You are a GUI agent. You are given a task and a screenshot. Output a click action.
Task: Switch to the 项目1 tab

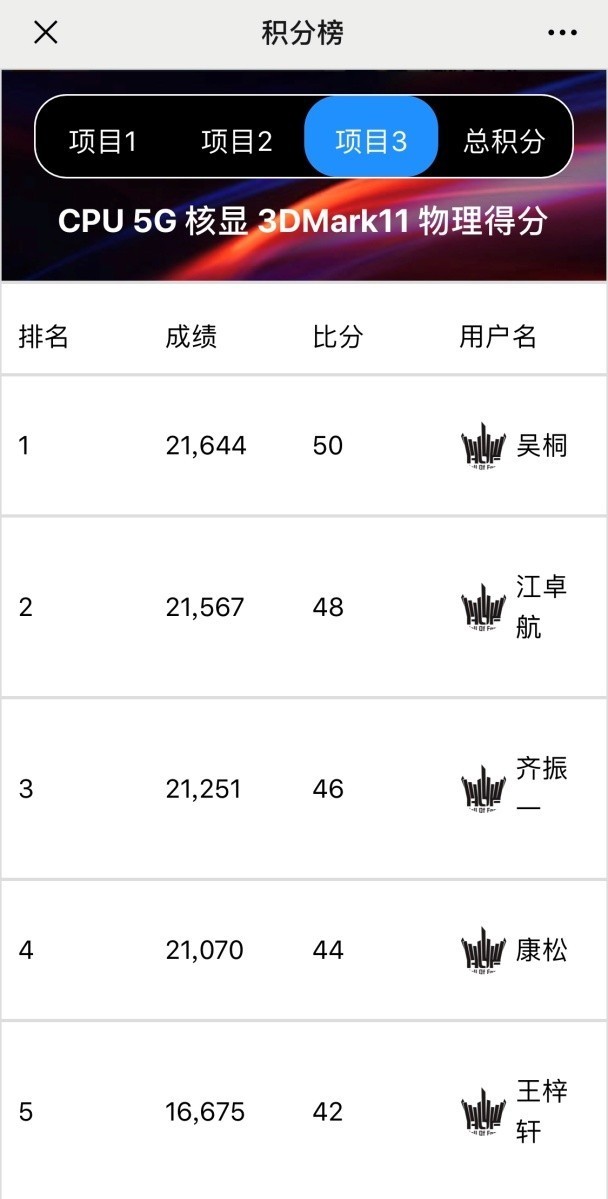point(103,141)
